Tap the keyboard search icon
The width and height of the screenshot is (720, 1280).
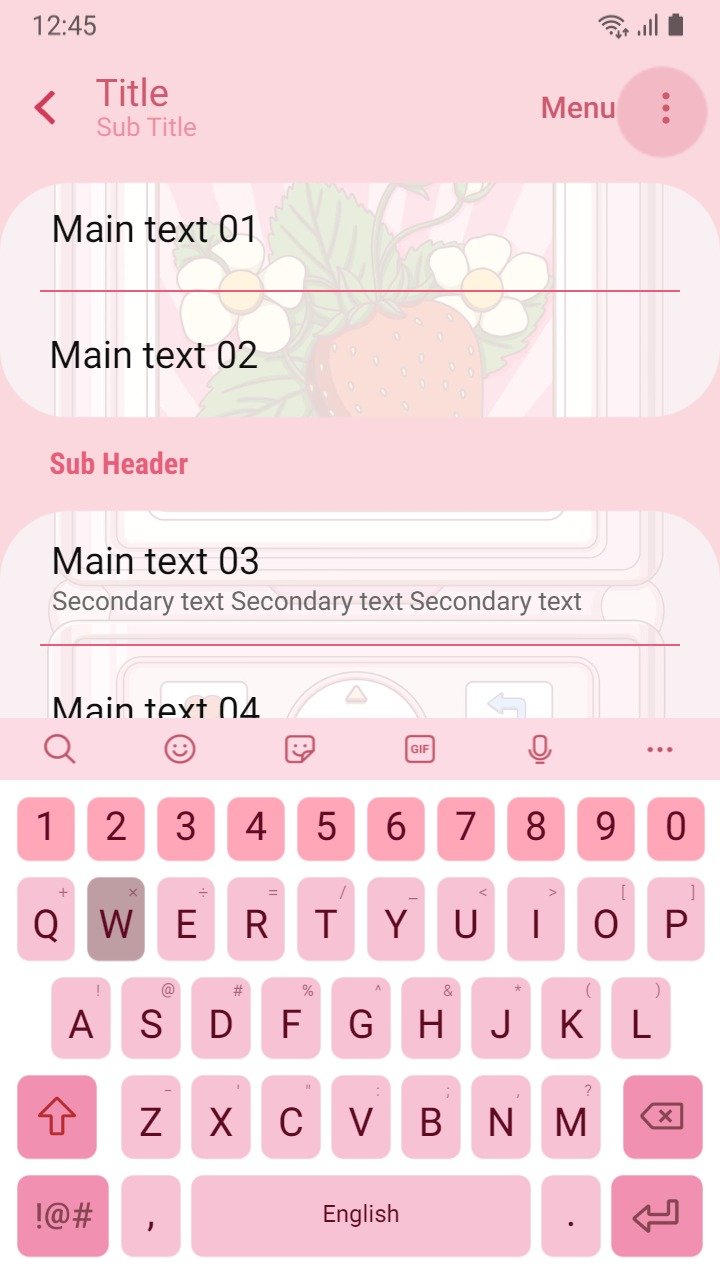[60, 749]
